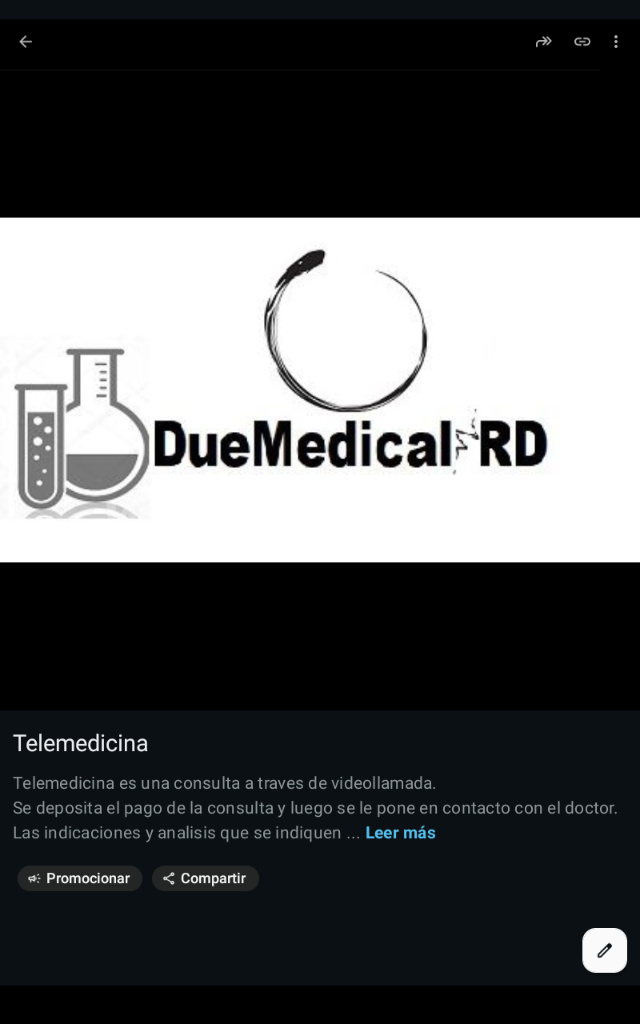Viewport: 640px width, 1024px height.
Task: Go back using the top-left arrow
Action: (25, 42)
